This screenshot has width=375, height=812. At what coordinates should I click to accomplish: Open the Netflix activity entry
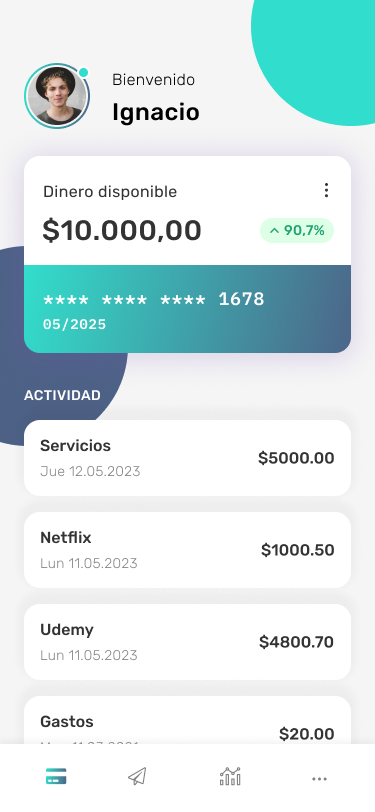[x=188, y=550]
